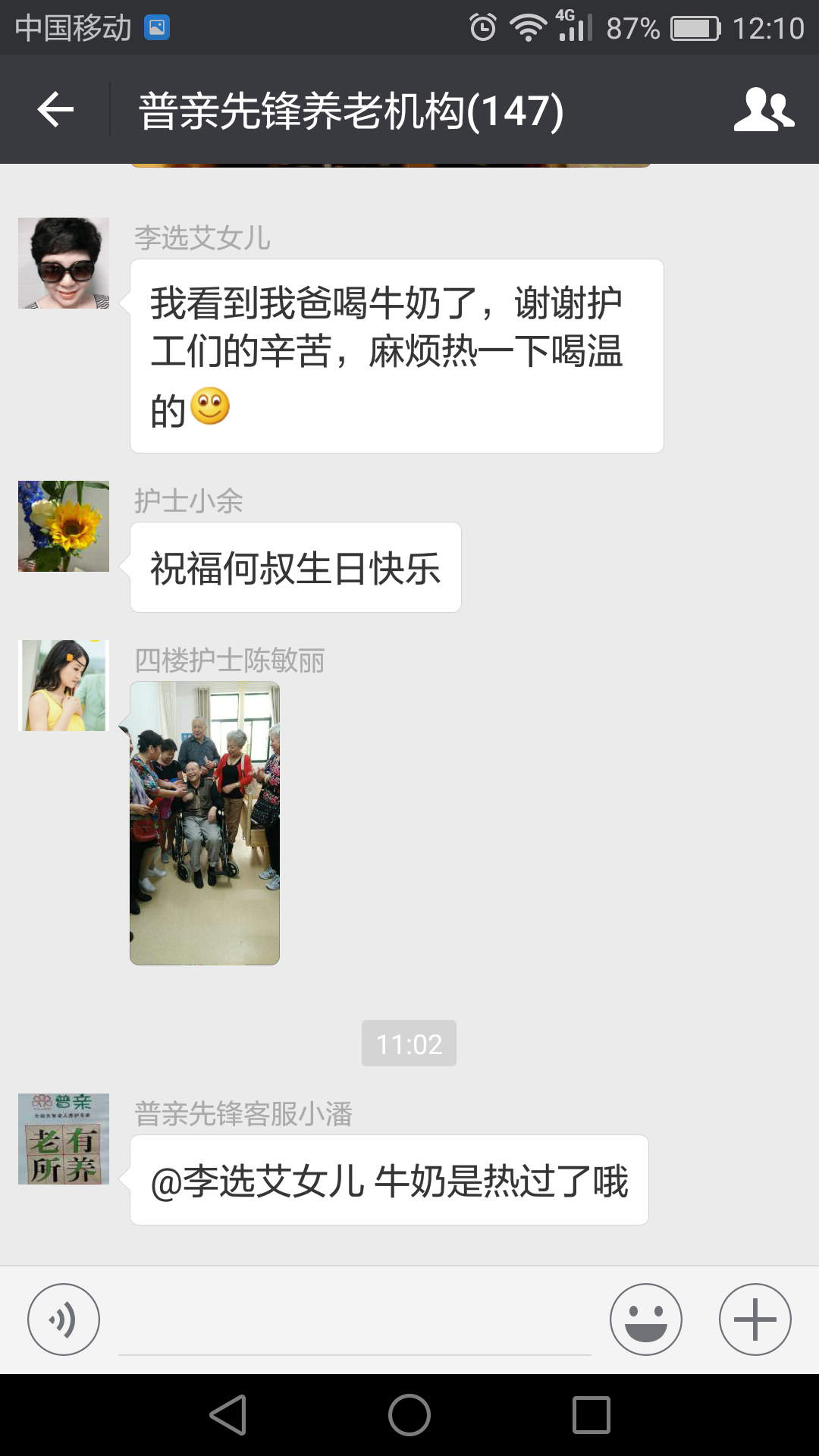Open 普亲先锋客服小潘's avatar profile

tap(64, 1139)
